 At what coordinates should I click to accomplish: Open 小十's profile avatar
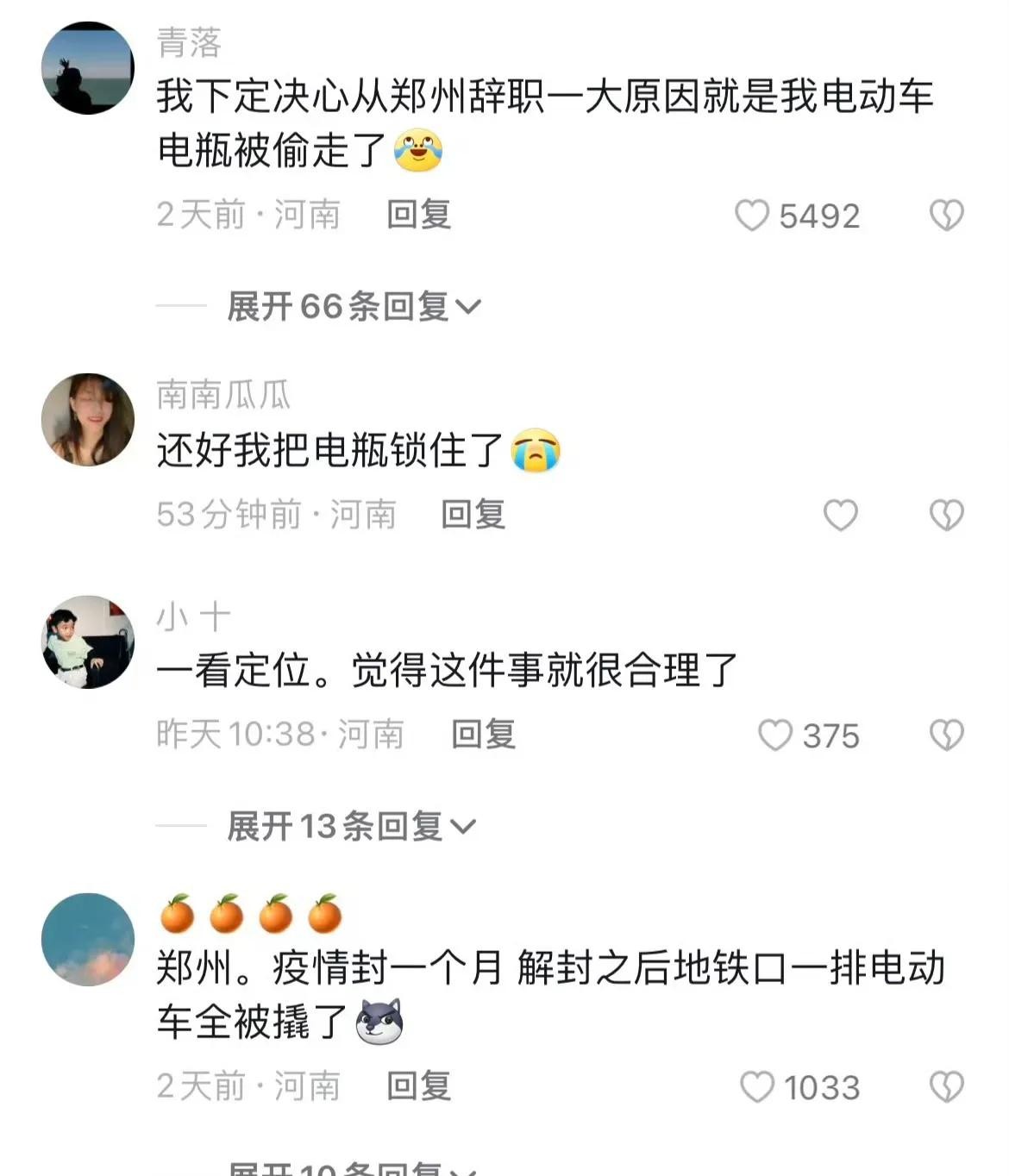pos(88,642)
